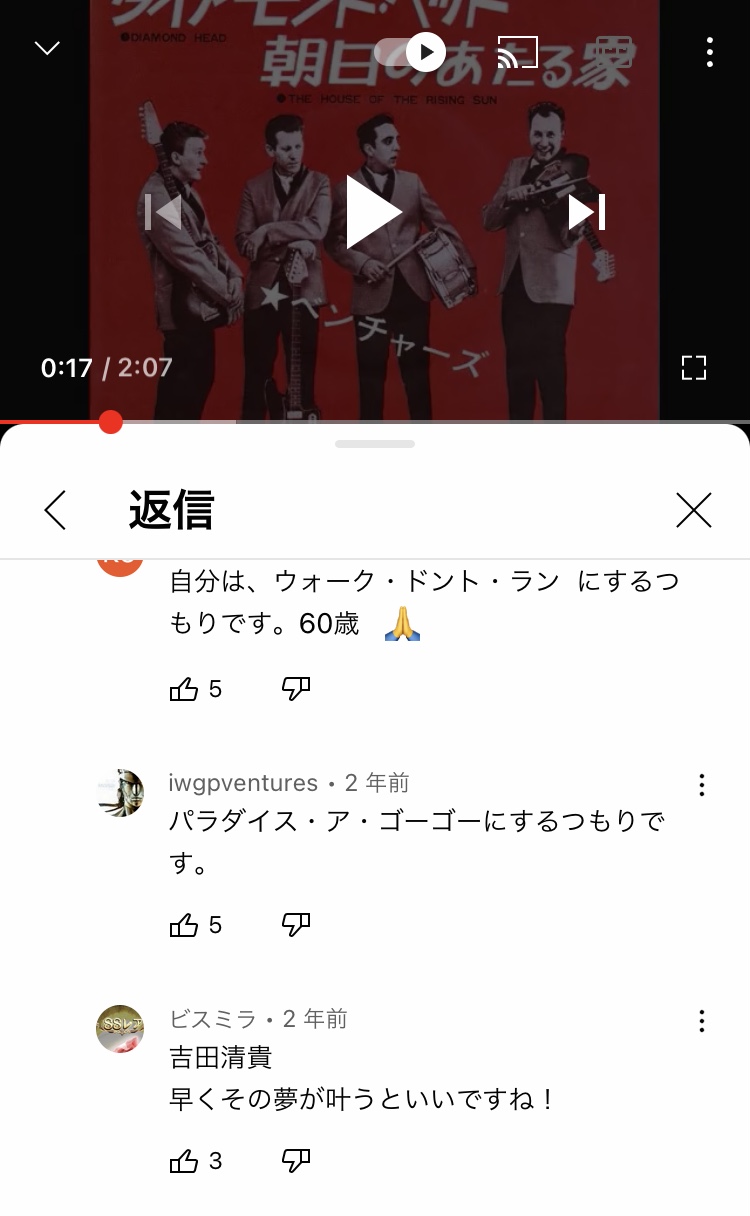The image size is (750, 1216).
Task: Dislike the ウォーク・ドント・ラン reply
Action: pos(296,689)
